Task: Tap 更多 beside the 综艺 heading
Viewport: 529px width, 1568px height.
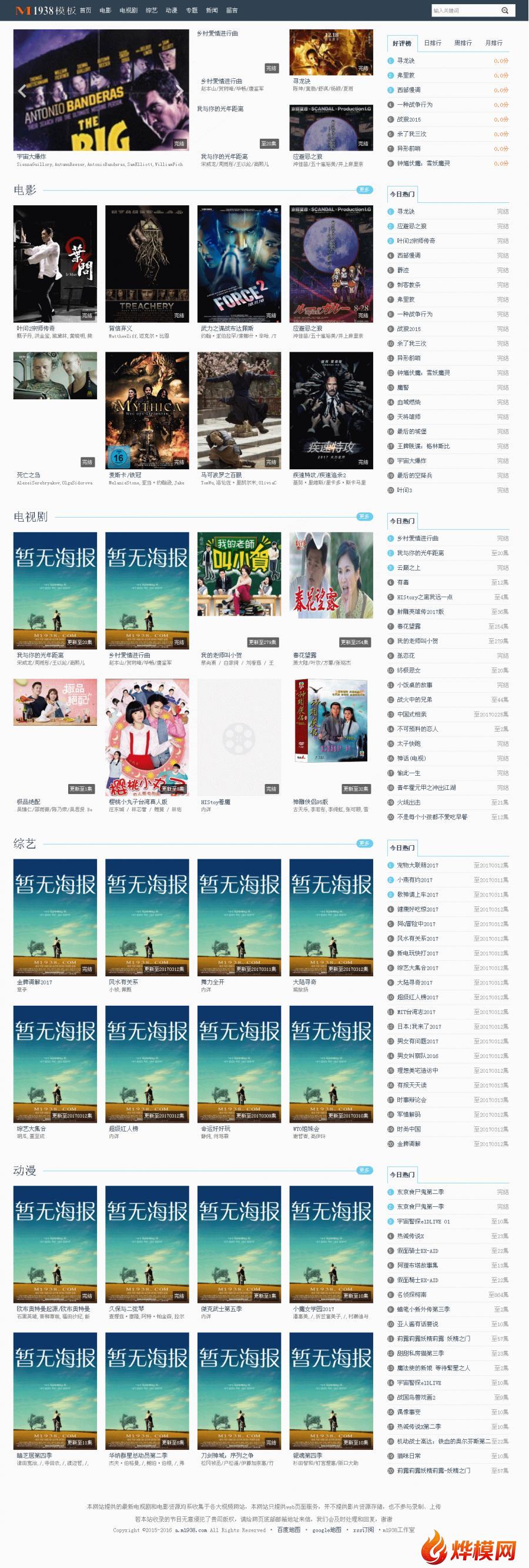Action: (364, 843)
